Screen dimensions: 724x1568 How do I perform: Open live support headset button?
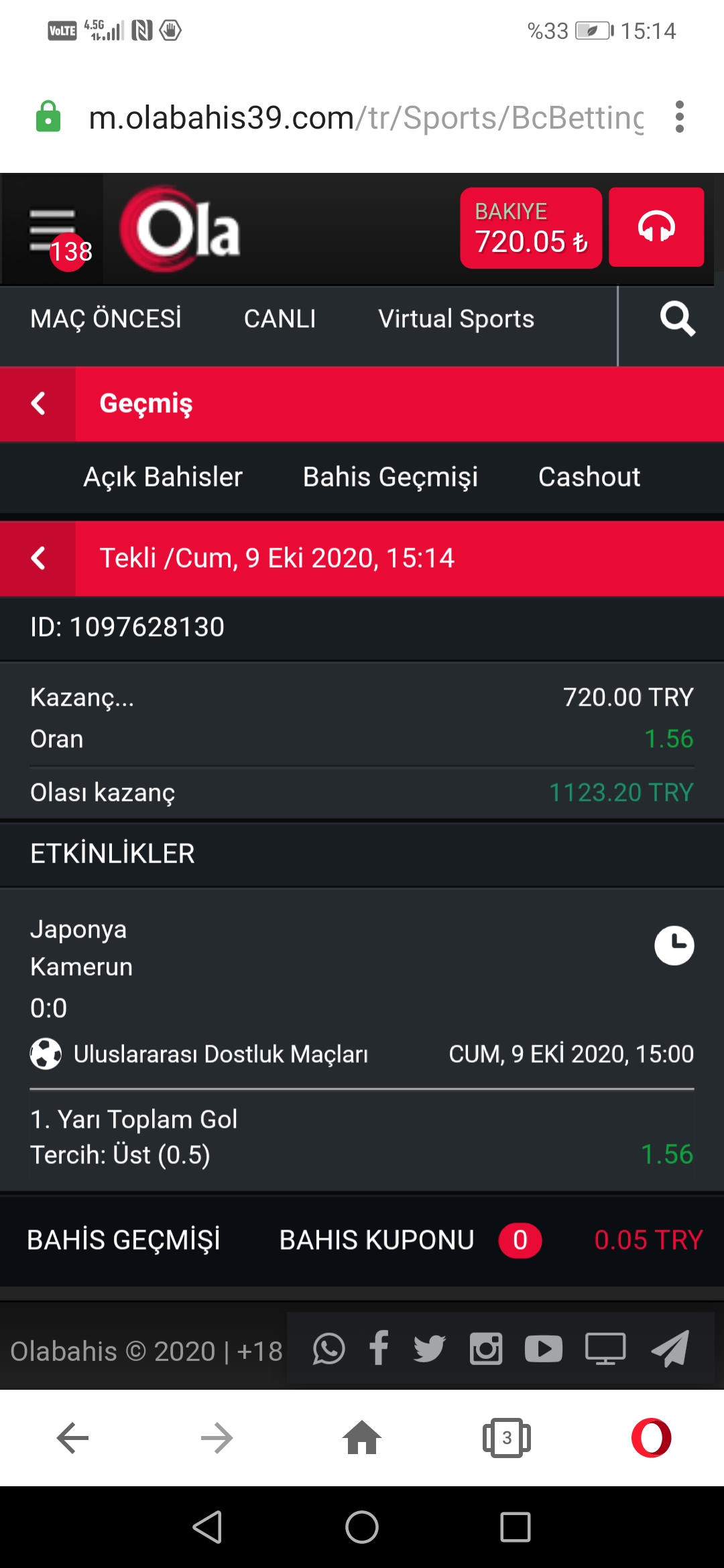click(x=656, y=227)
